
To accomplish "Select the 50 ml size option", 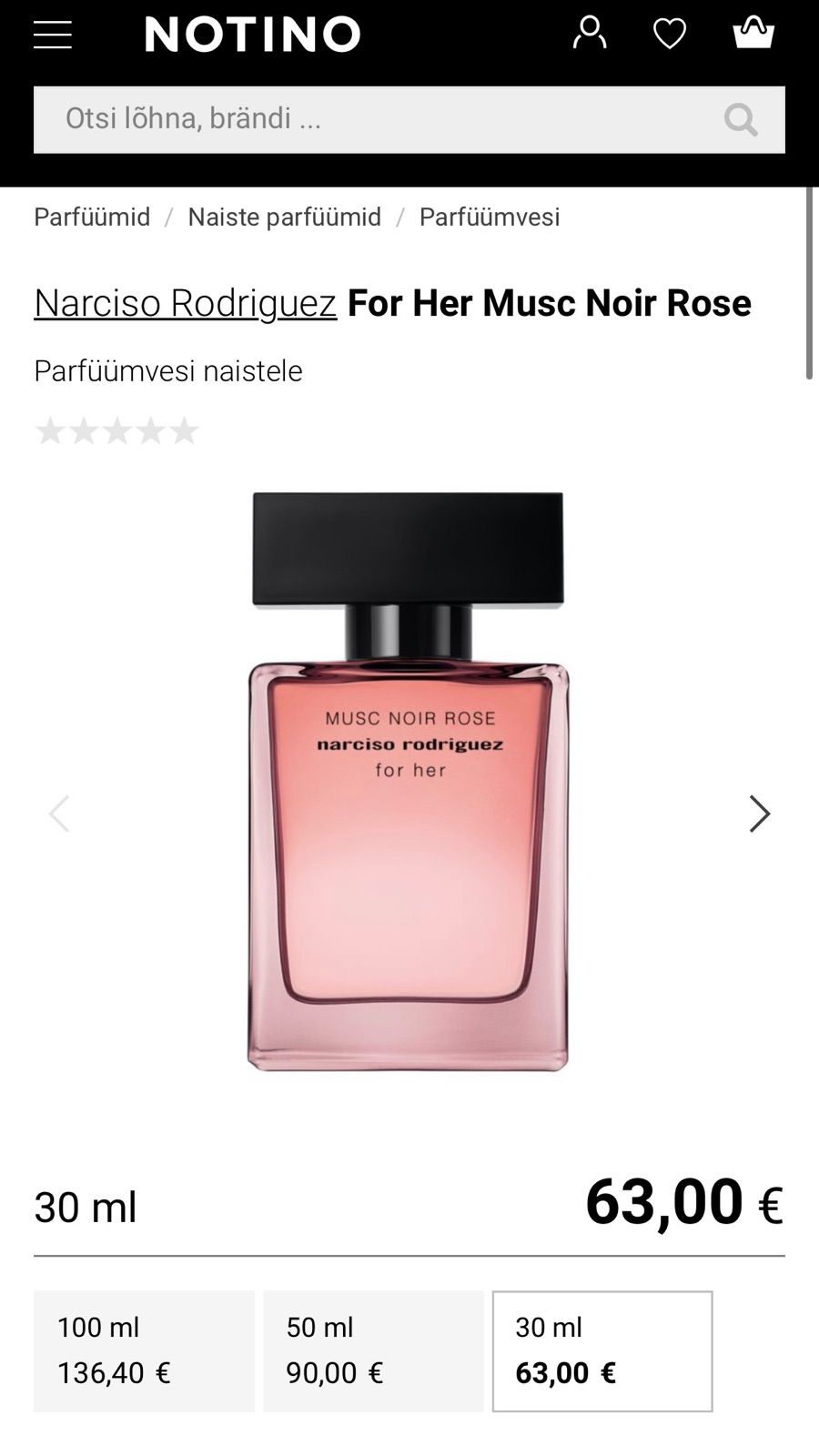I will pos(373,1350).
